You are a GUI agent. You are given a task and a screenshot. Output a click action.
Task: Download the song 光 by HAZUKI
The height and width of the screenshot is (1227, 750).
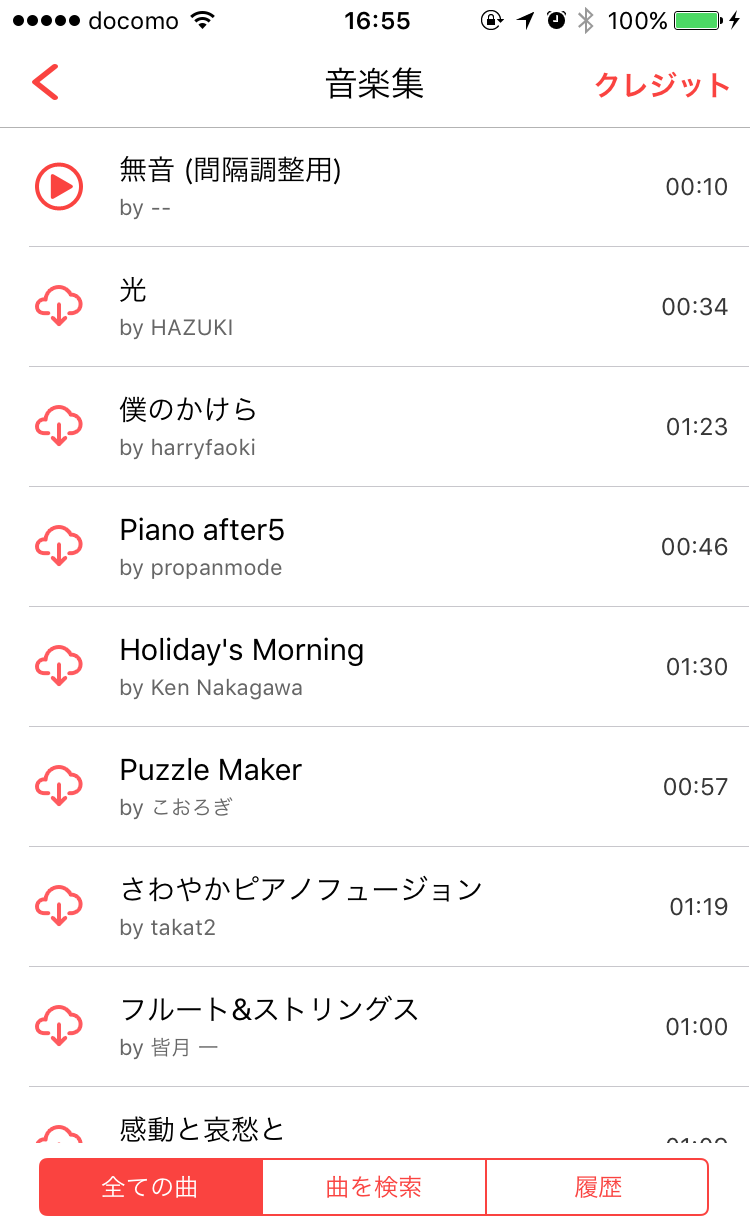58,306
